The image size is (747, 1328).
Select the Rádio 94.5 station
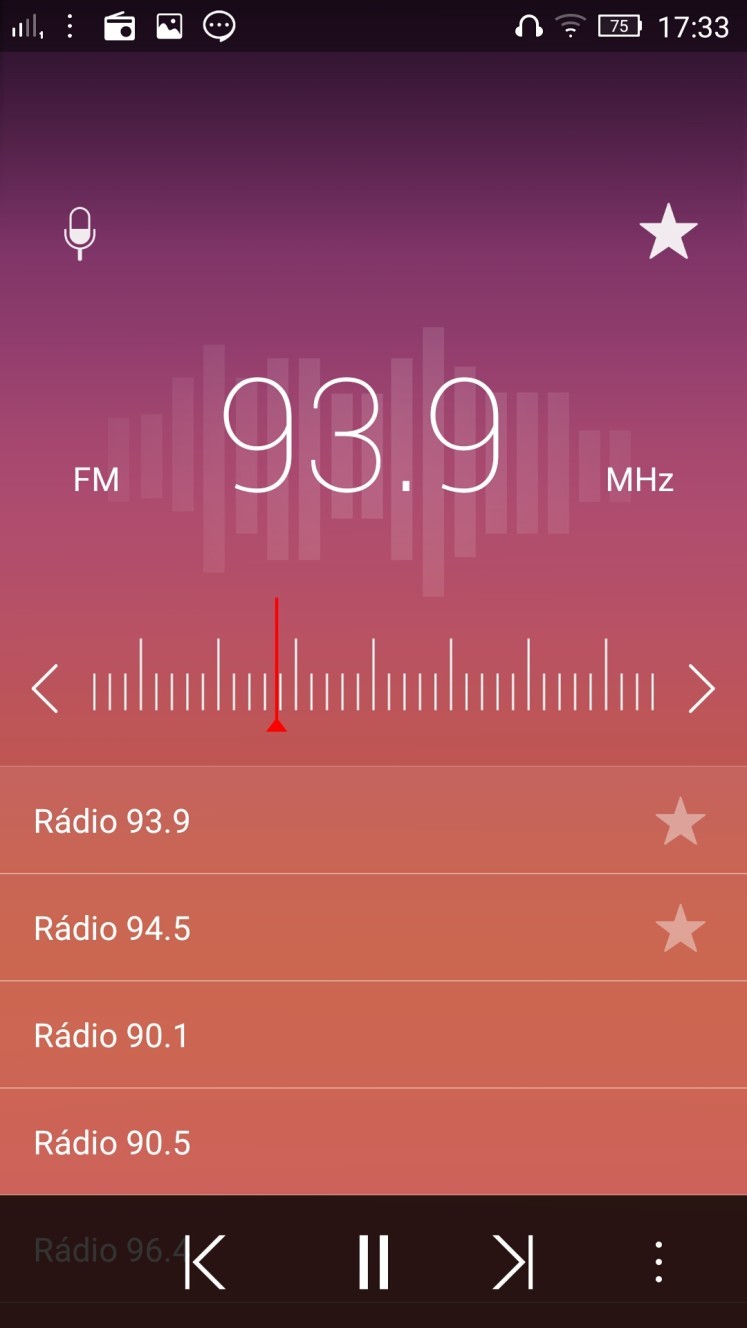point(373,927)
